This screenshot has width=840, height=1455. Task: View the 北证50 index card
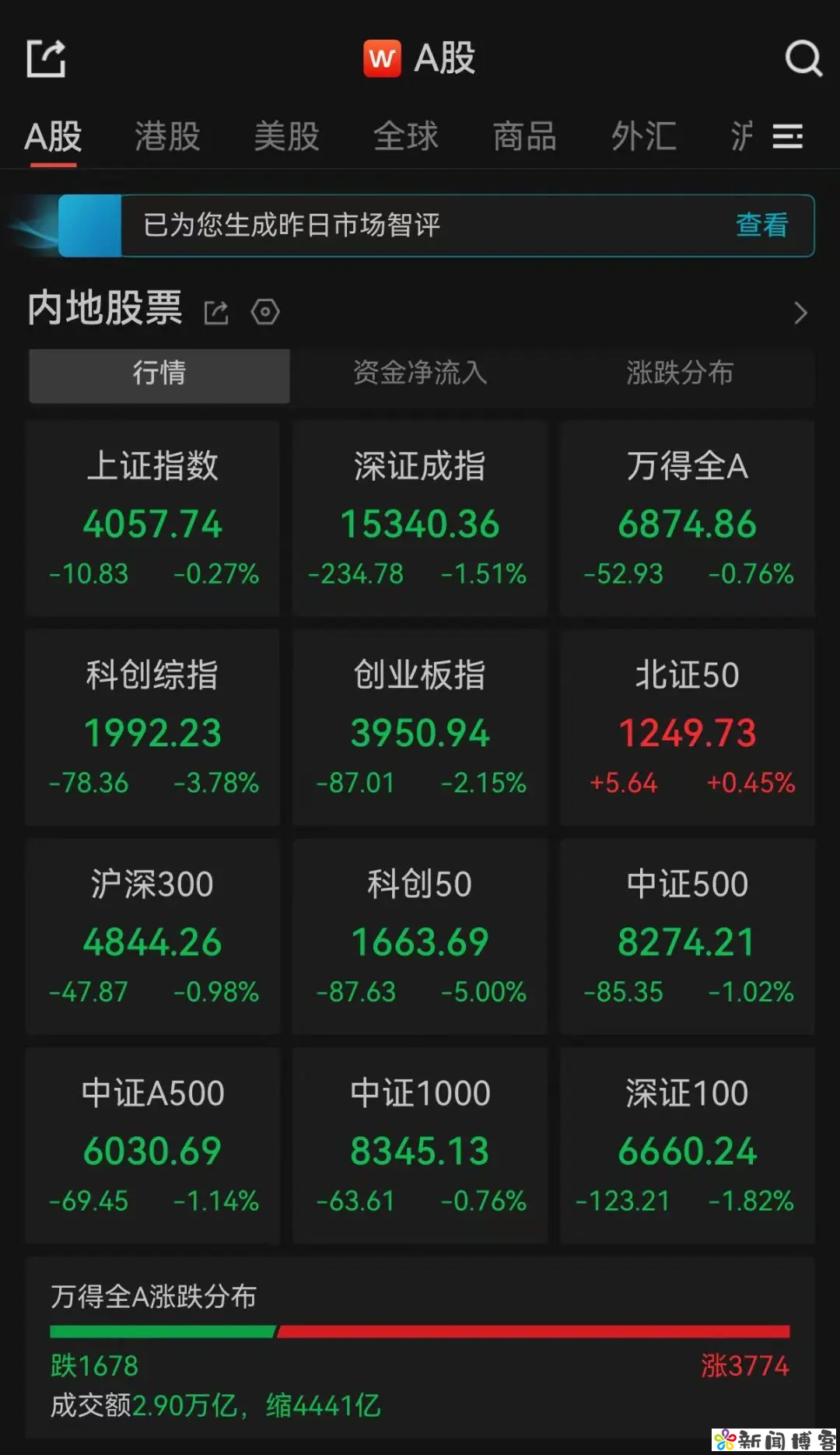point(688,727)
